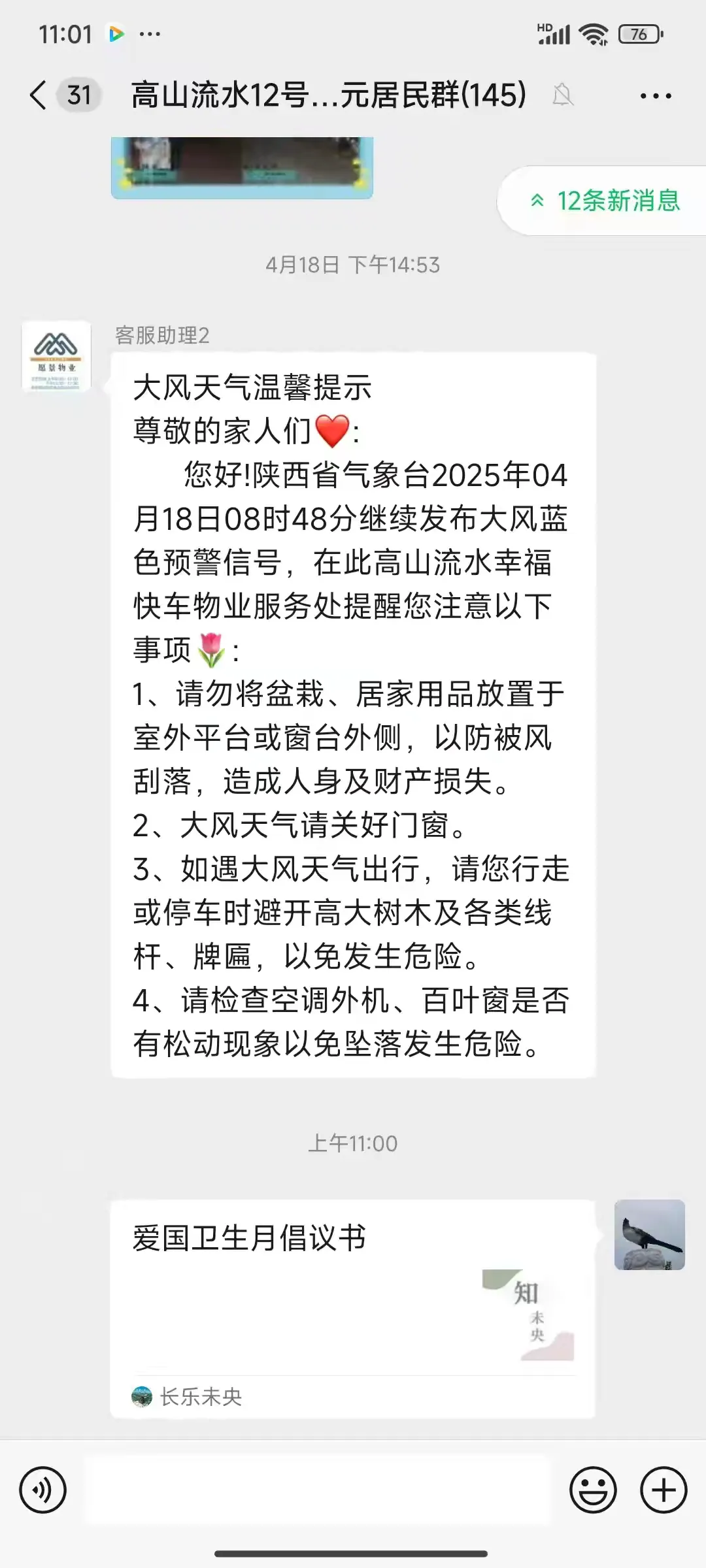
Task: View the image at the top of chat
Action: pos(242,167)
